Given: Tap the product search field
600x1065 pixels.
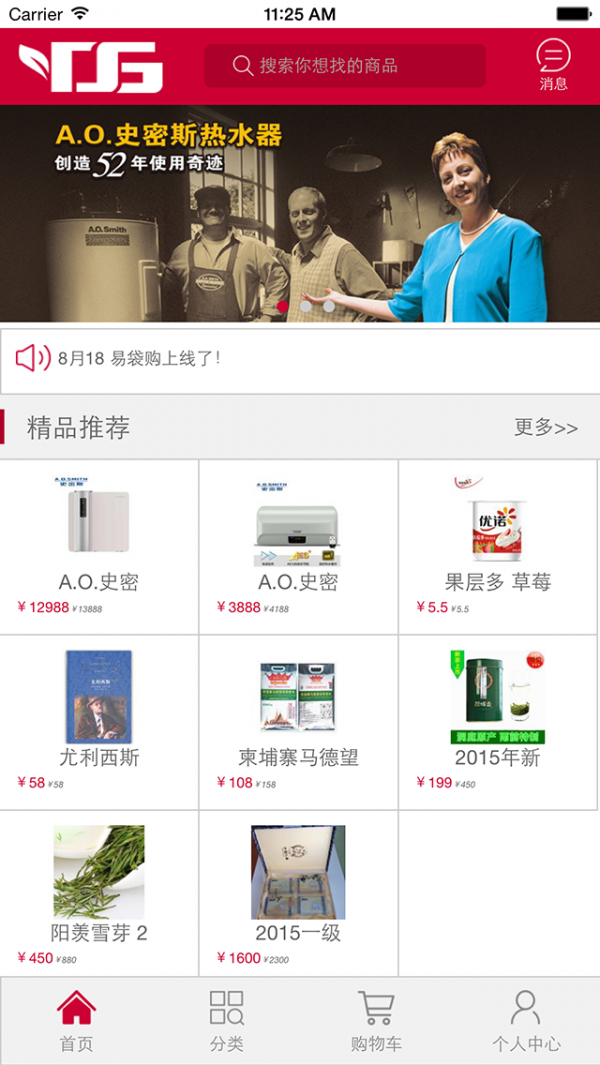Looking at the screenshot, I should click(345, 66).
